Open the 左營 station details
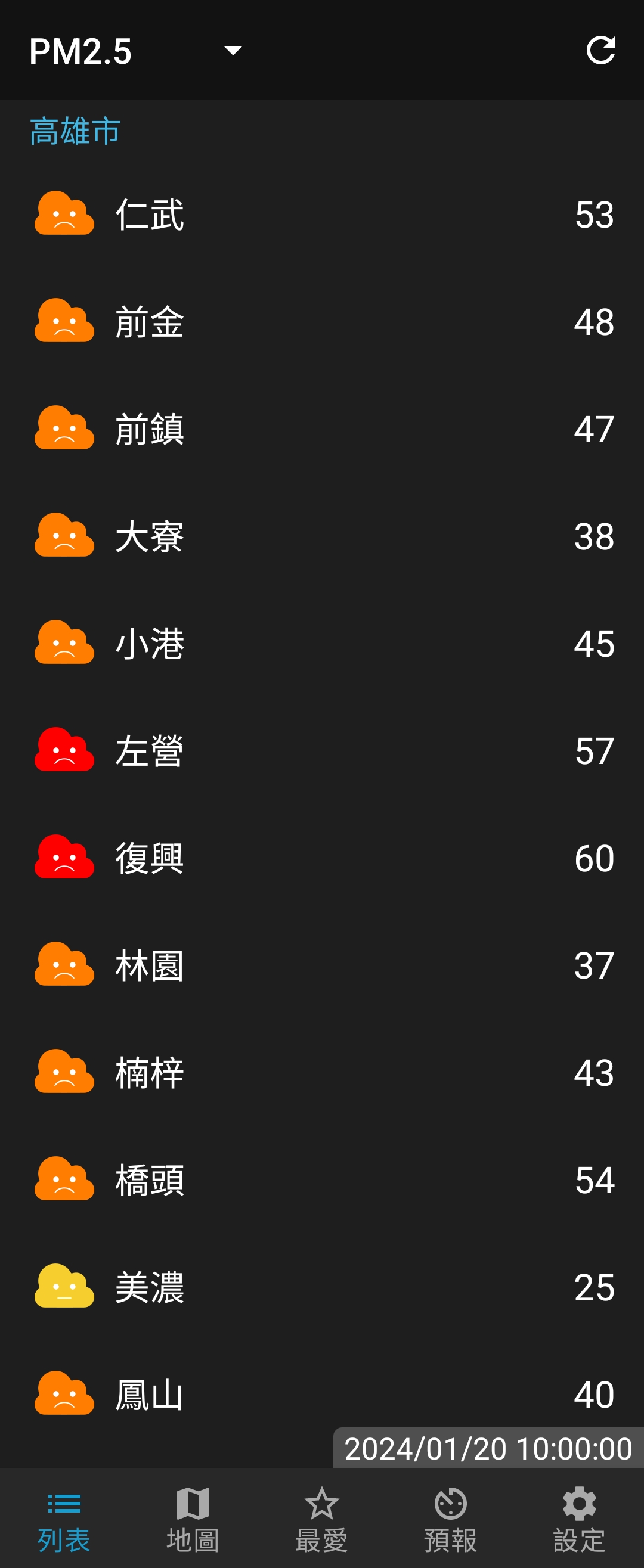Image resolution: width=644 pixels, height=1568 pixels. point(321,750)
